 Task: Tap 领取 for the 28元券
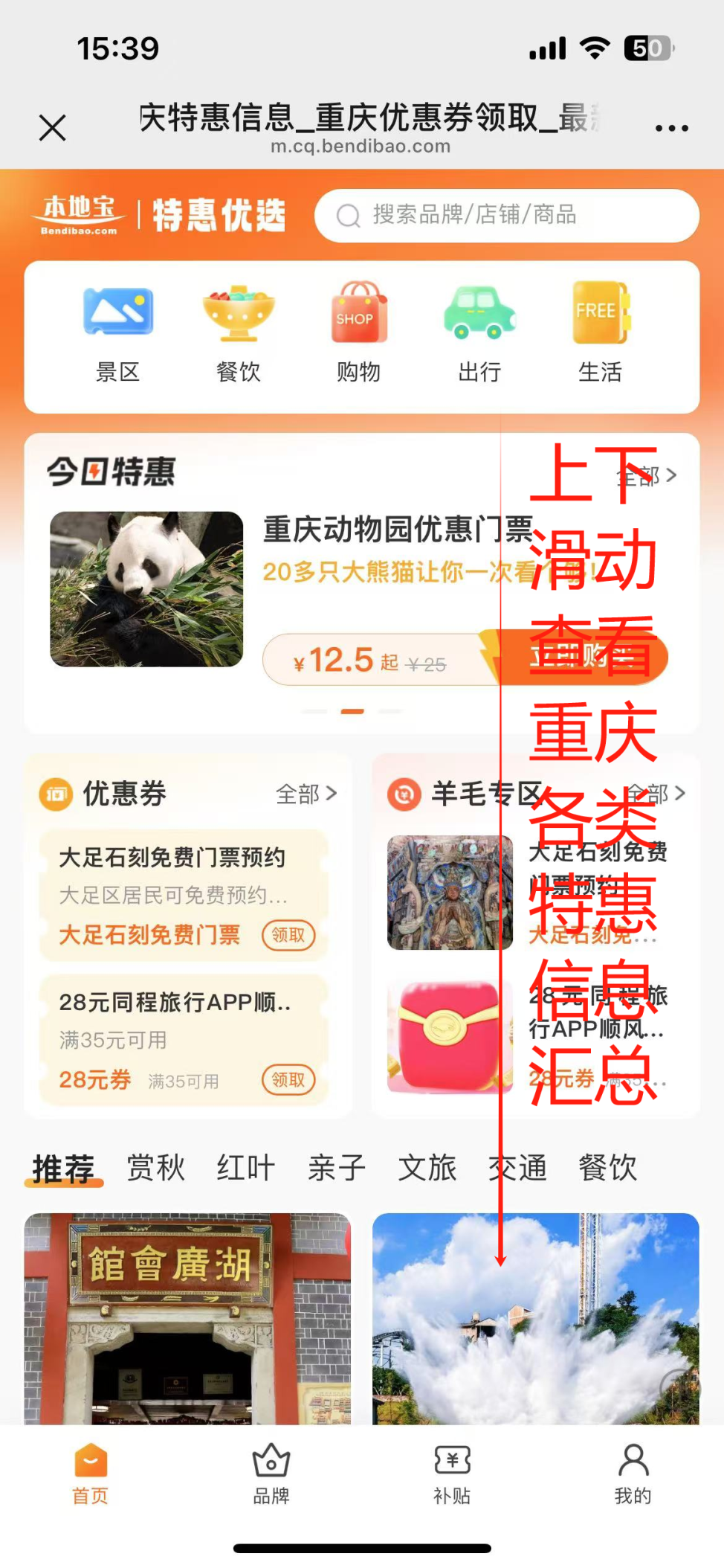289,1081
